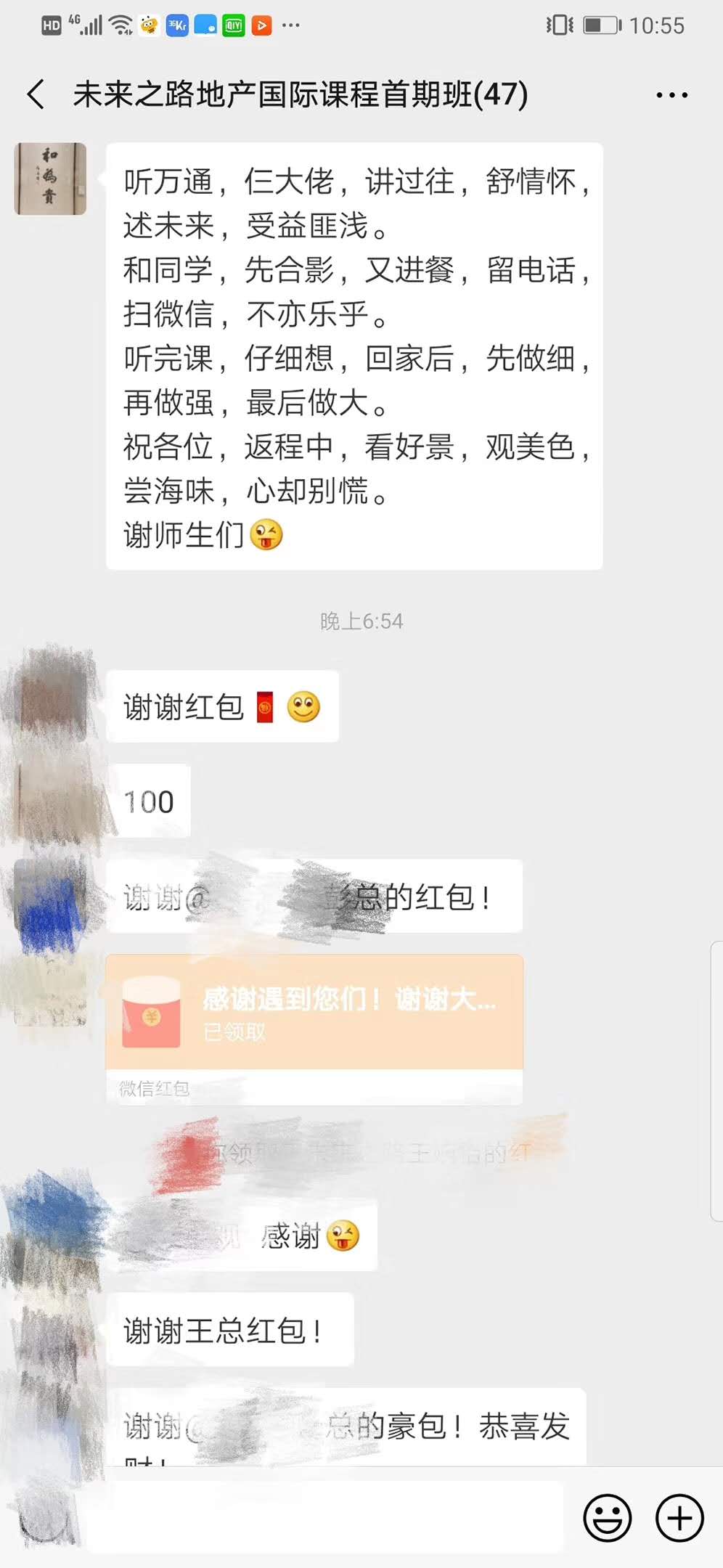This screenshot has width=723, height=1568.
Task: Tap the message input field
Action: (327, 1517)
